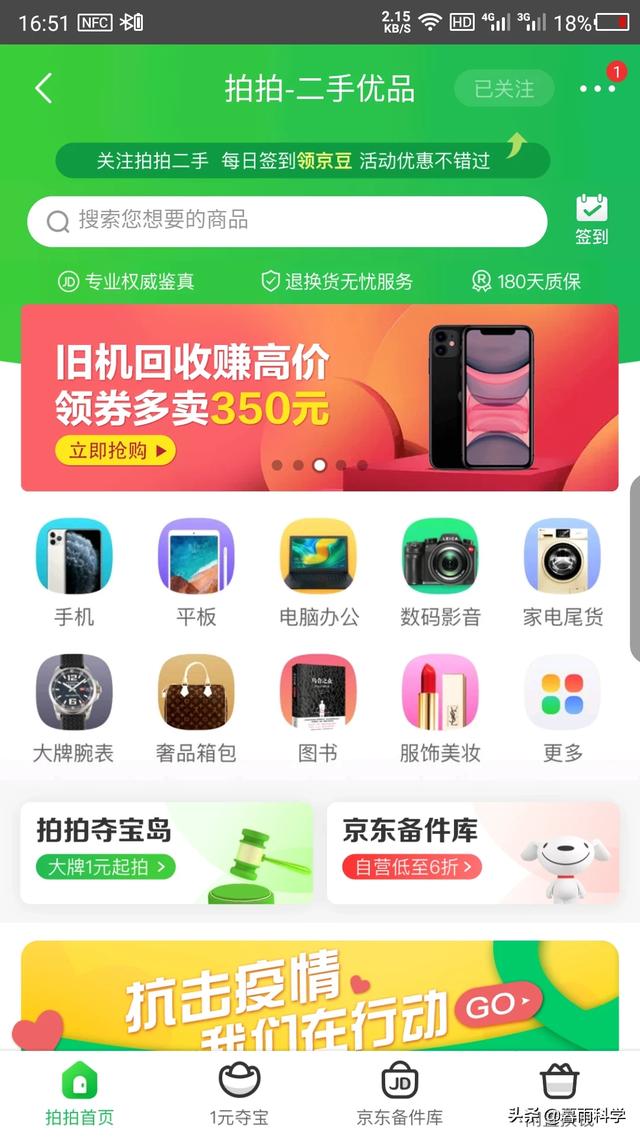The image size is (640, 1138).
Task: Open the 签到 daily check-in
Action: click(591, 220)
